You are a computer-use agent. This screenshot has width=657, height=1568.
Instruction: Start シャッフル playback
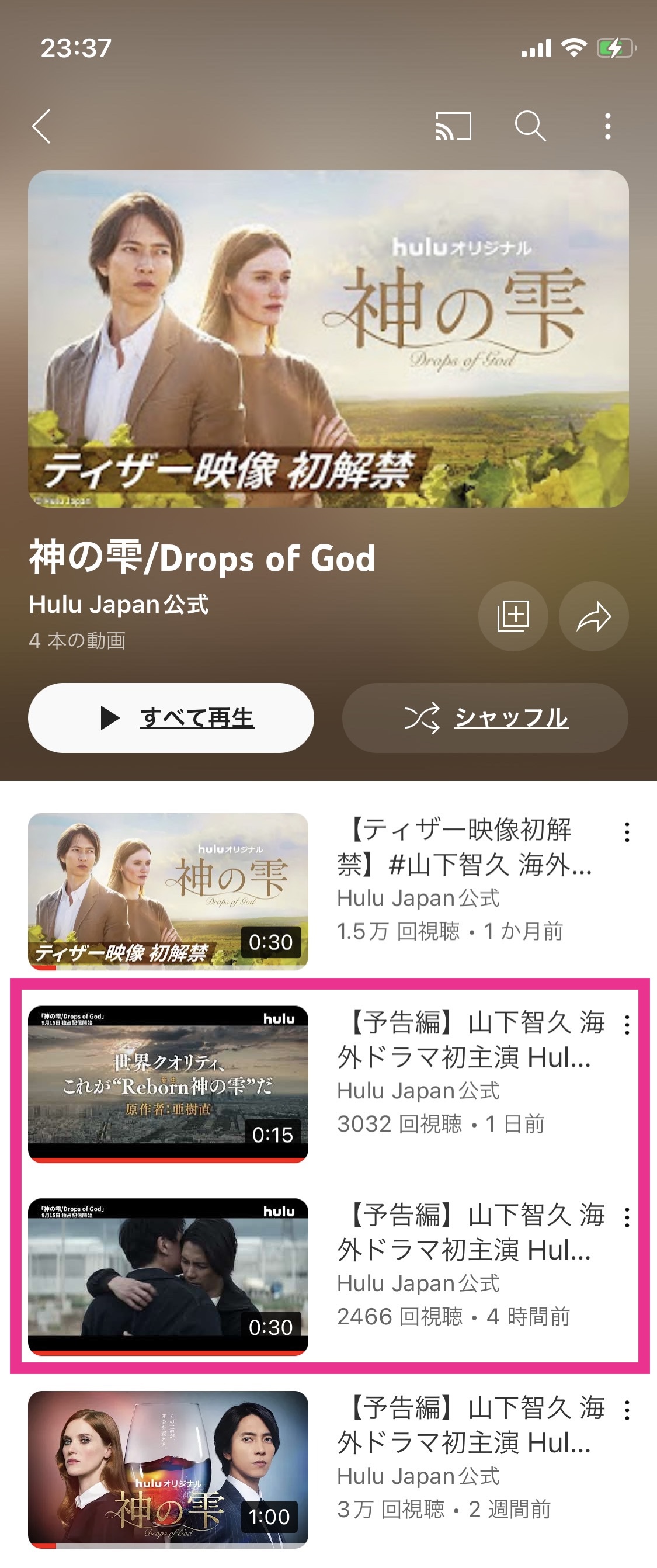[485, 717]
